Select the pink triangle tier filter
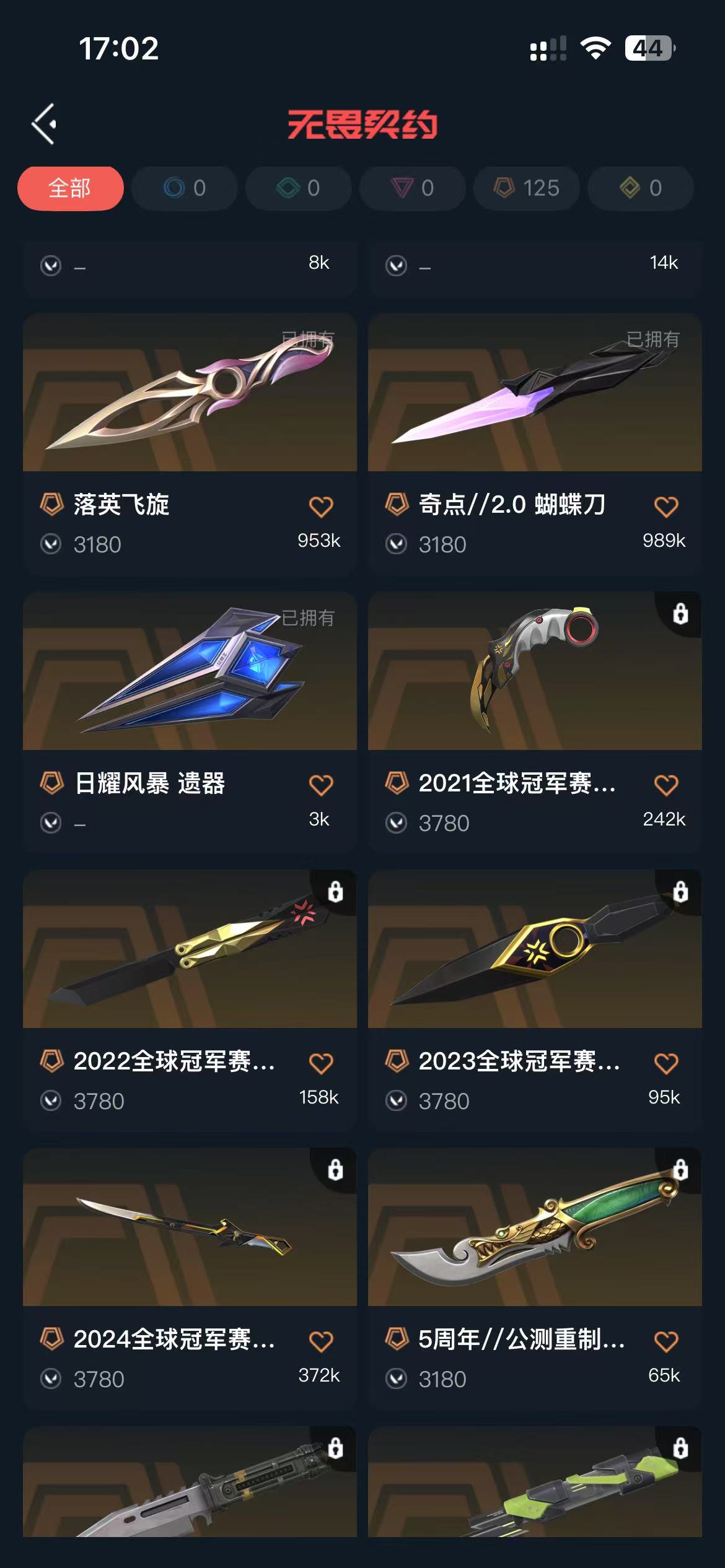Image resolution: width=725 pixels, height=1568 pixels. point(412,188)
